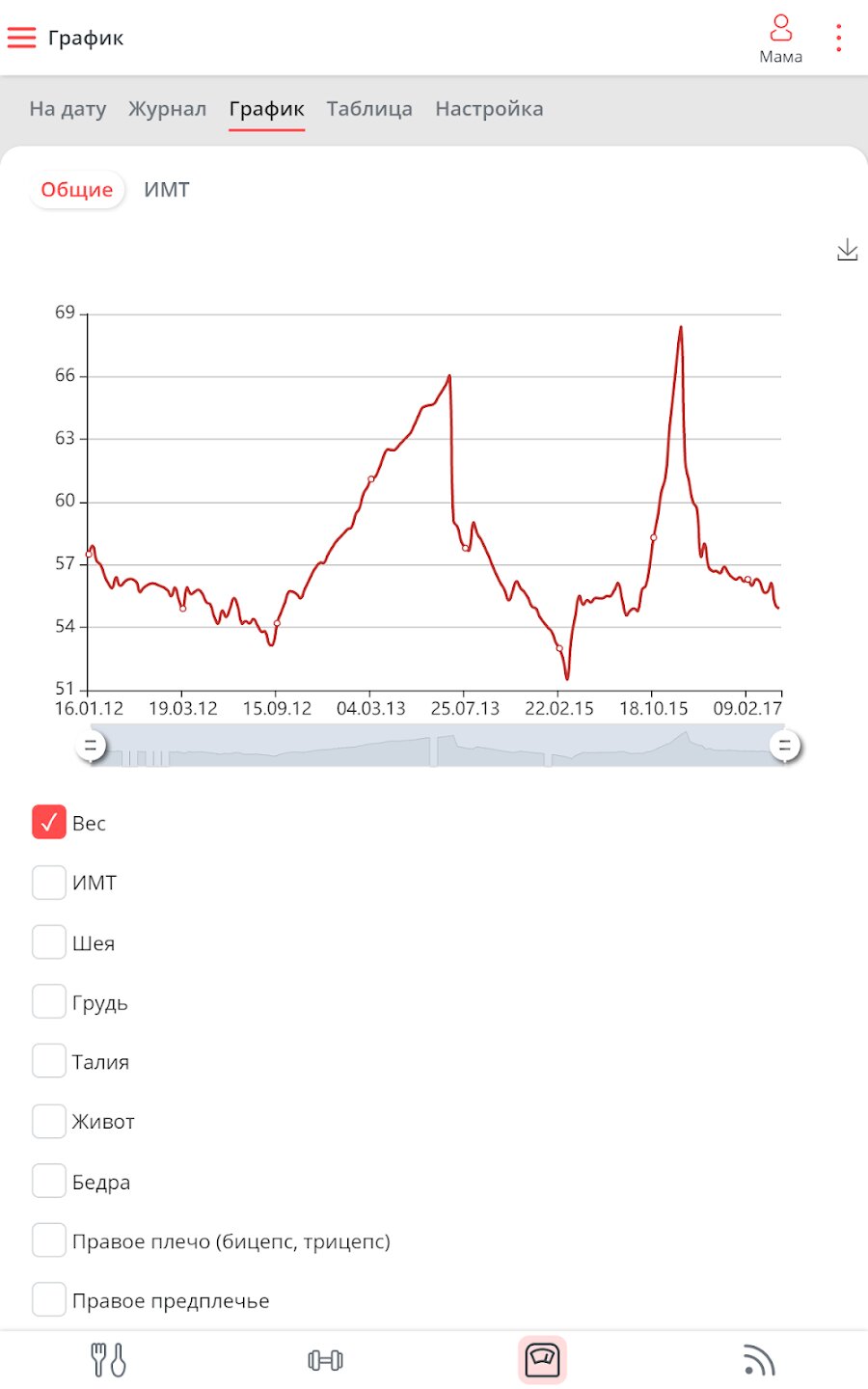Select the ИМТ chart mode

click(x=167, y=190)
